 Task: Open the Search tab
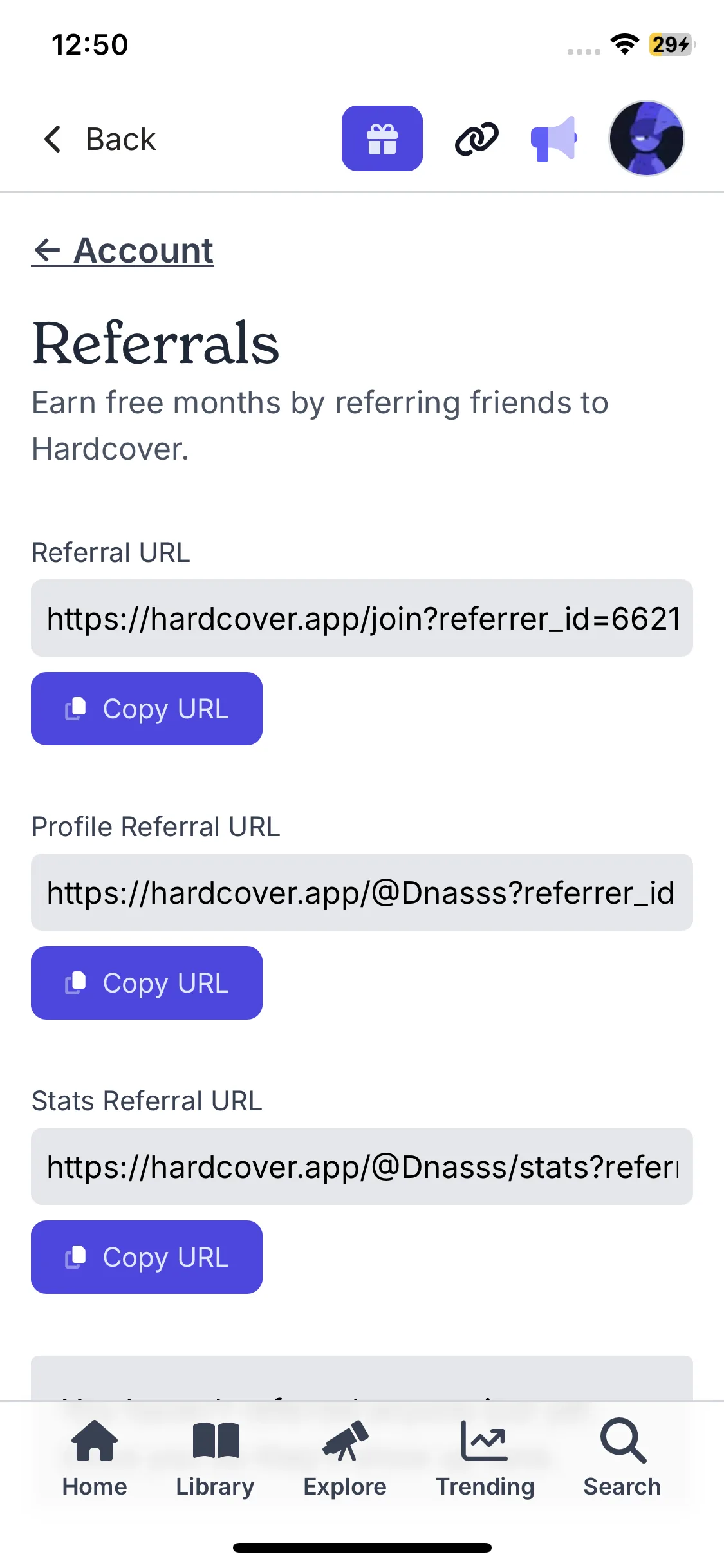tap(622, 1459)
